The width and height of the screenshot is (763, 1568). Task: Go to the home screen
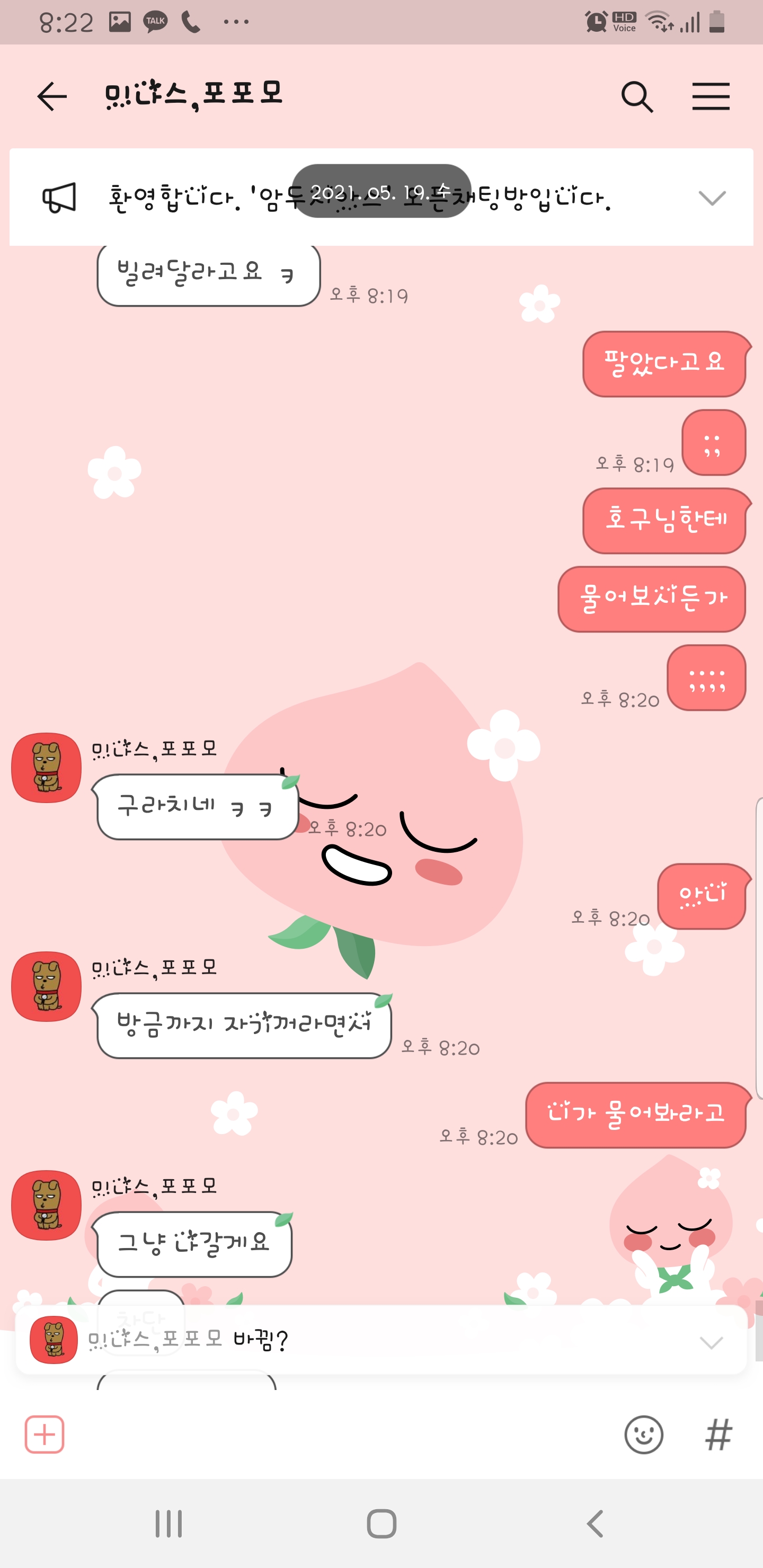(x=382, y=1524)
